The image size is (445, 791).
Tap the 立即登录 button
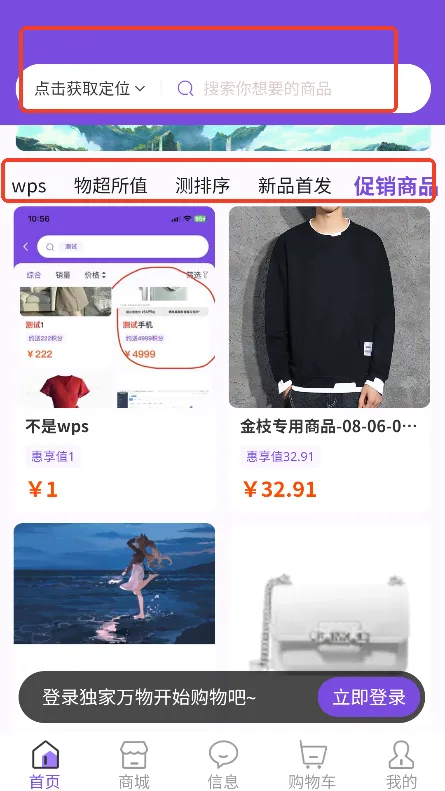click(x=369, y=697)
